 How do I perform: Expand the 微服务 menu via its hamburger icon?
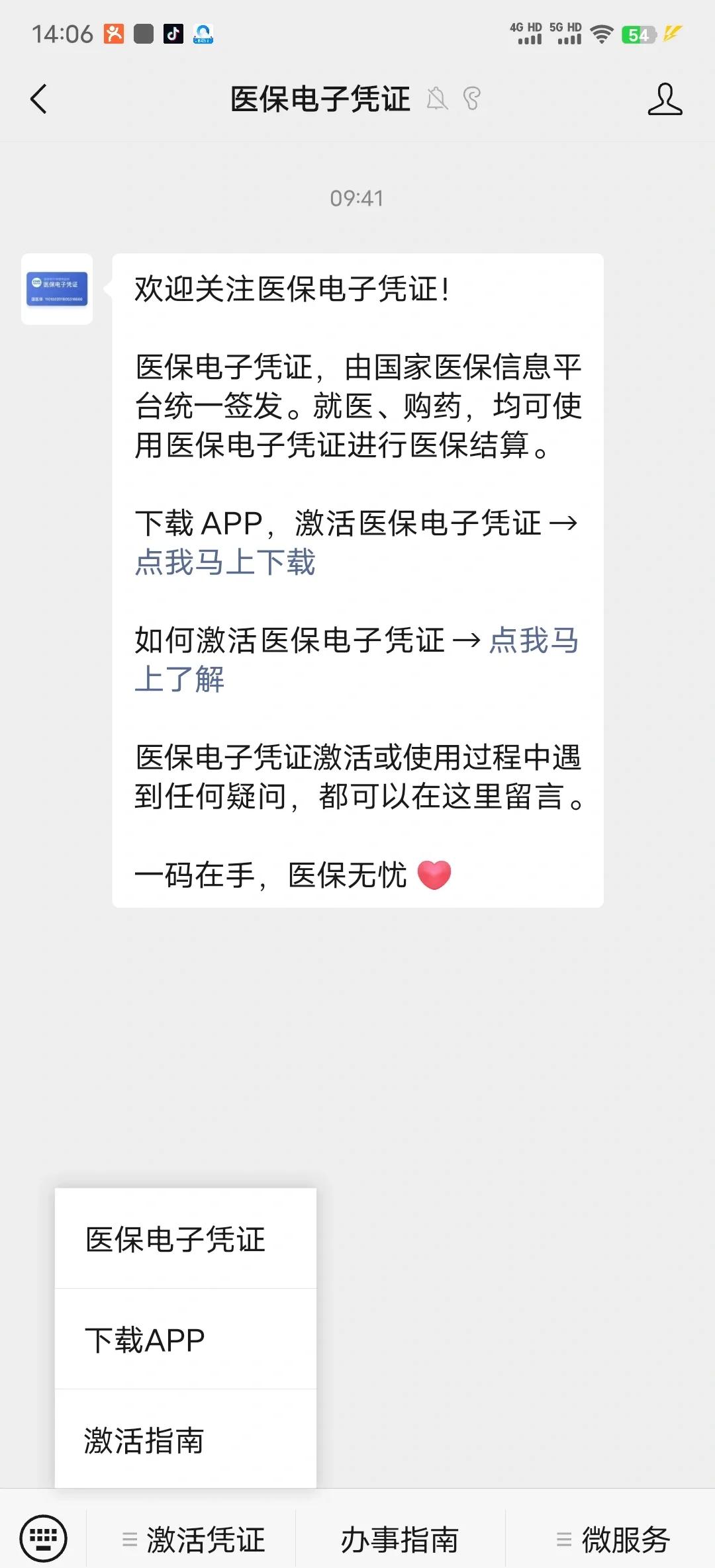(x=563, y=1538)
